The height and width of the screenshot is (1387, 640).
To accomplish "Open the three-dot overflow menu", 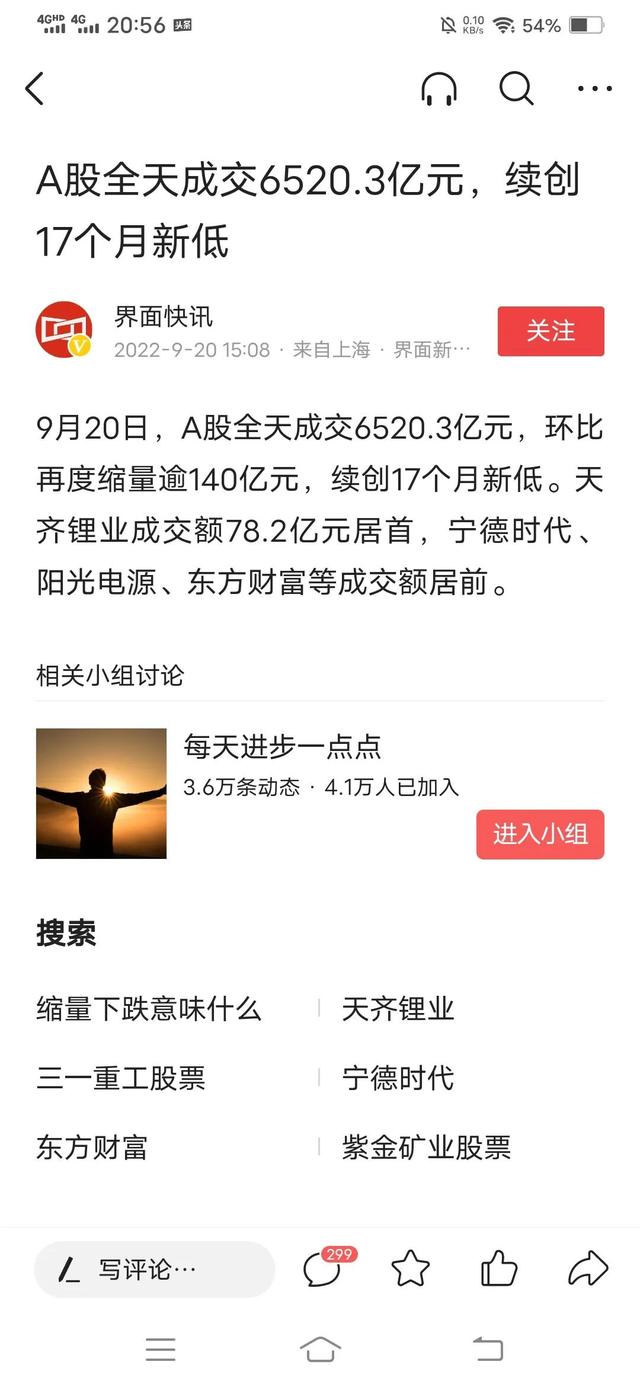I will pyautogui.click(x=594, y=89).
